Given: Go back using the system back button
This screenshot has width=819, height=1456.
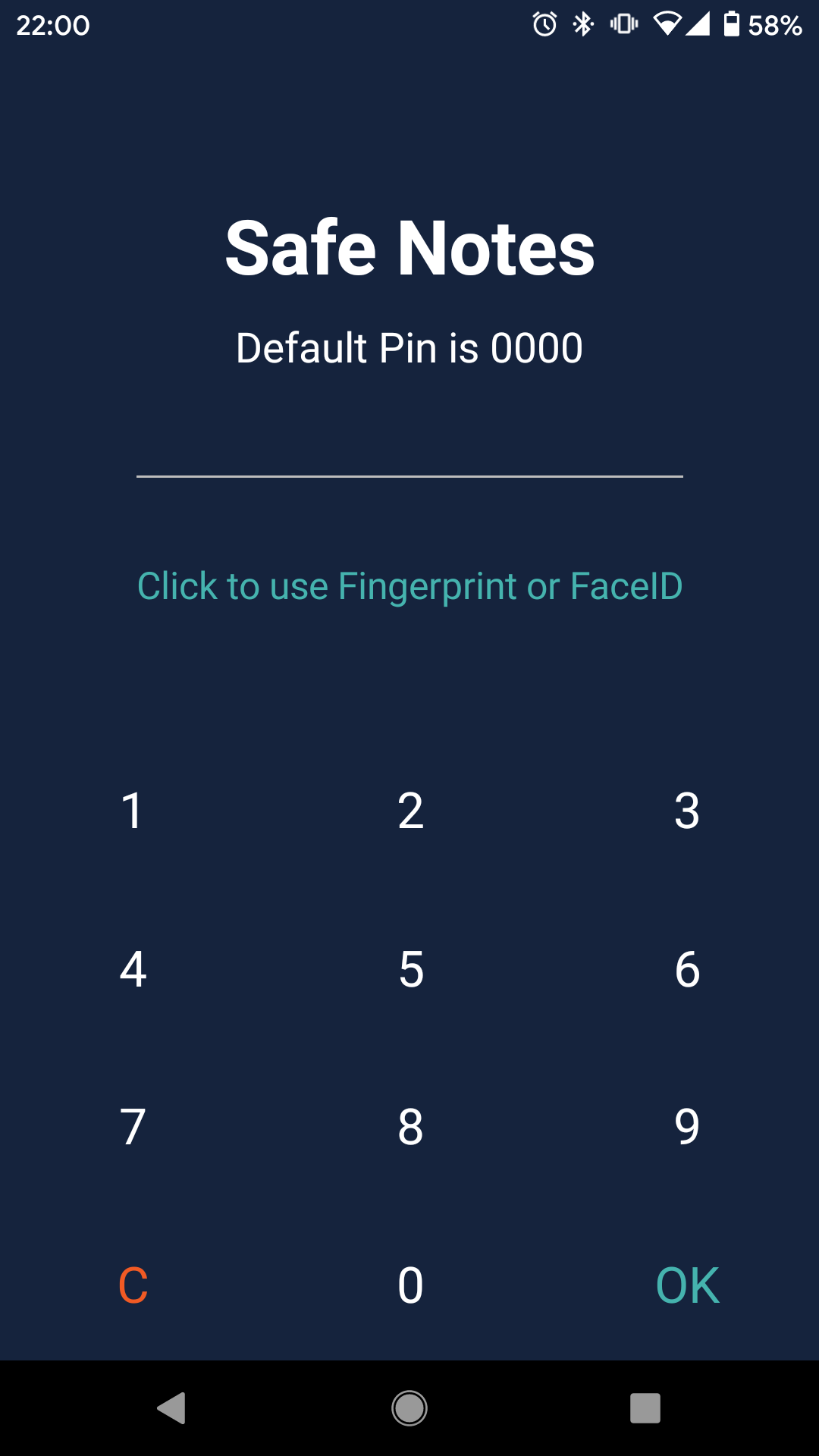Looking at the screenshot, I should coord(172,1408).
